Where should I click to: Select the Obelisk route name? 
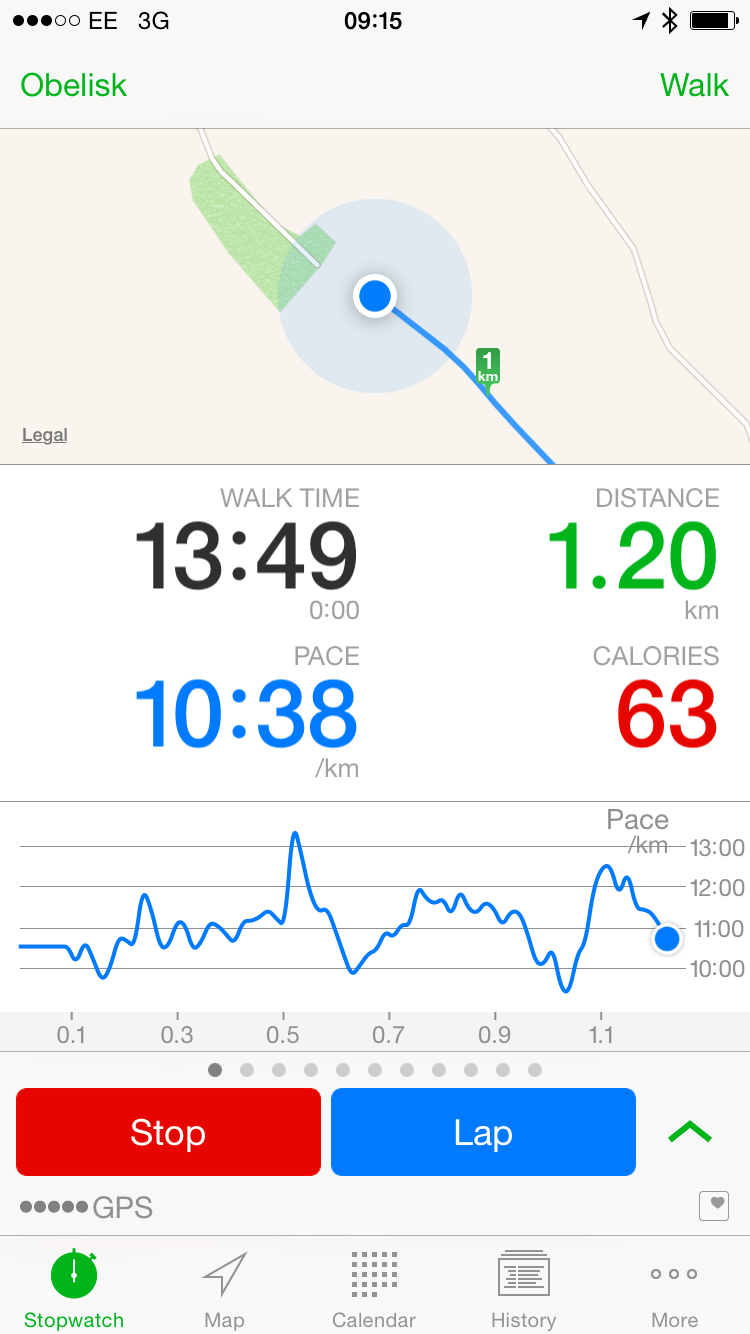[73, 86]
